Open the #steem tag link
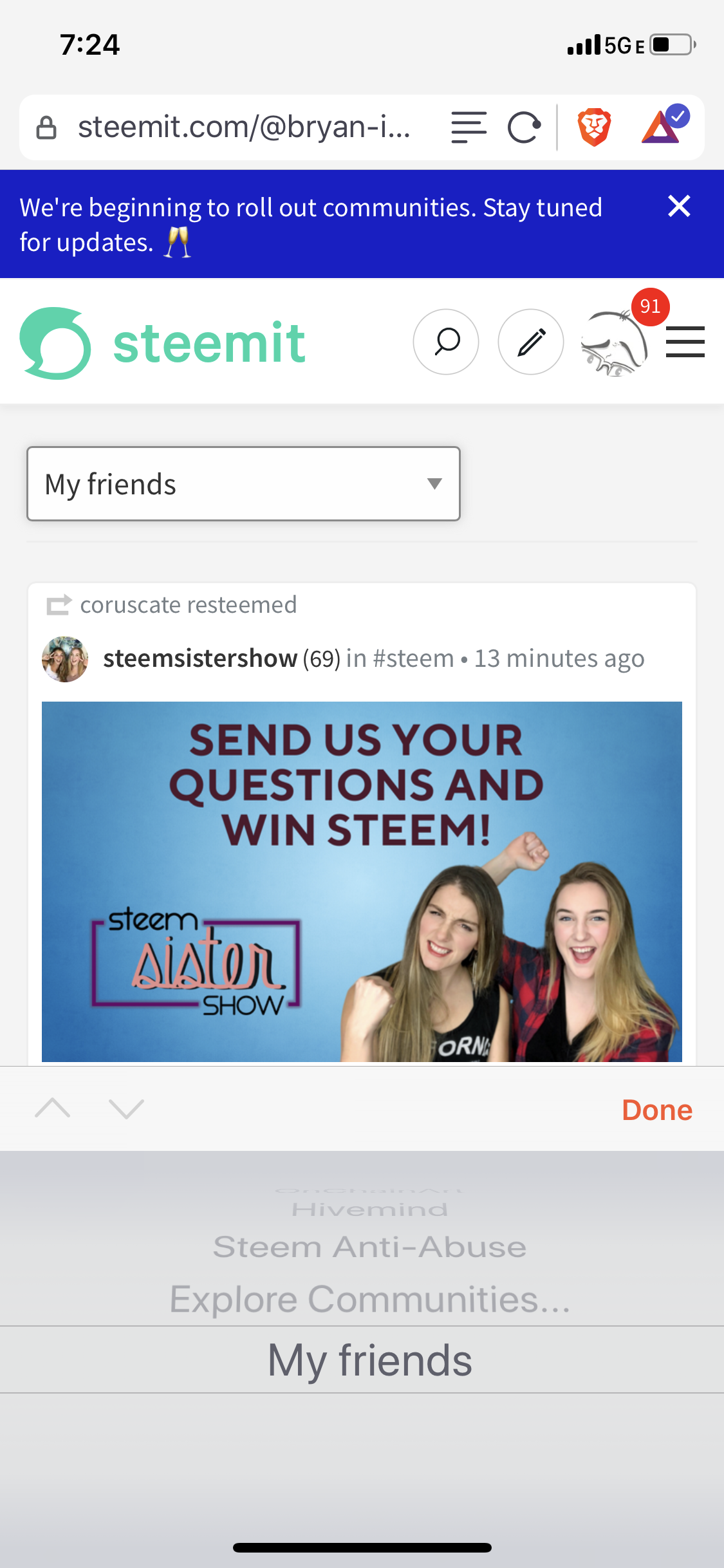This screenshot has height=1568, width=724. click(x=413, y=658)
